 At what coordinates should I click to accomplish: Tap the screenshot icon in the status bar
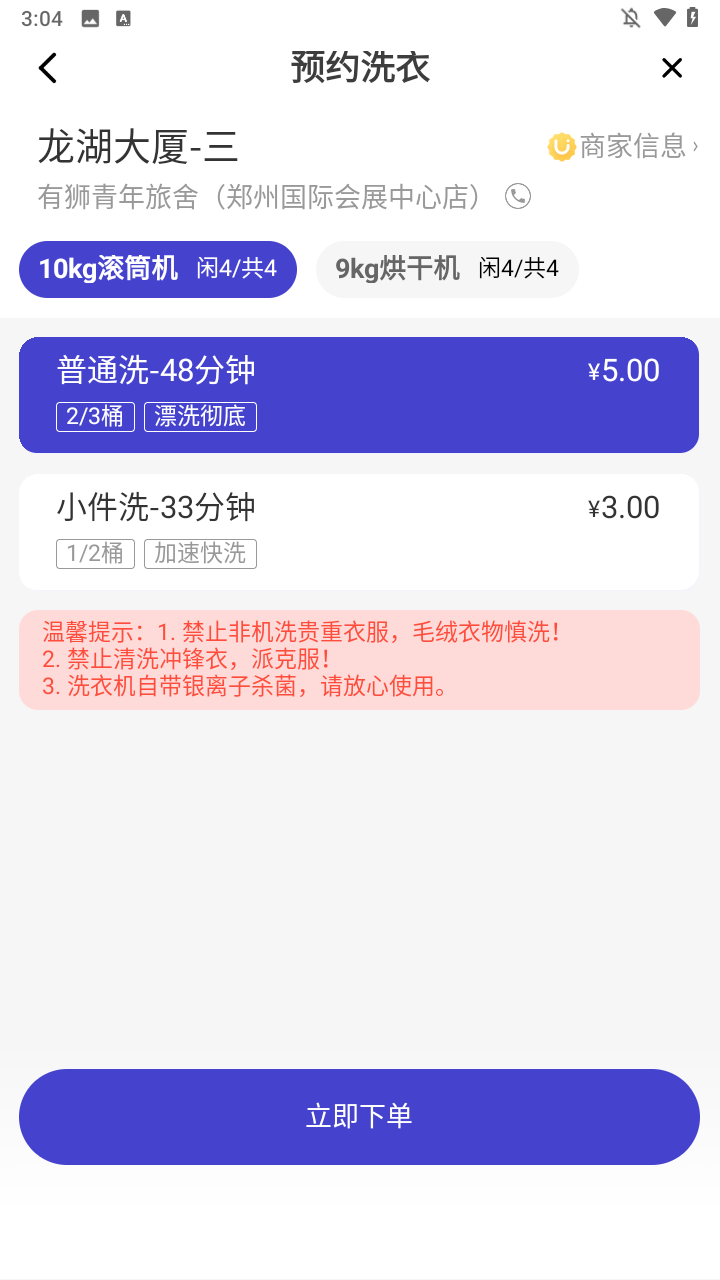point(89,17)
